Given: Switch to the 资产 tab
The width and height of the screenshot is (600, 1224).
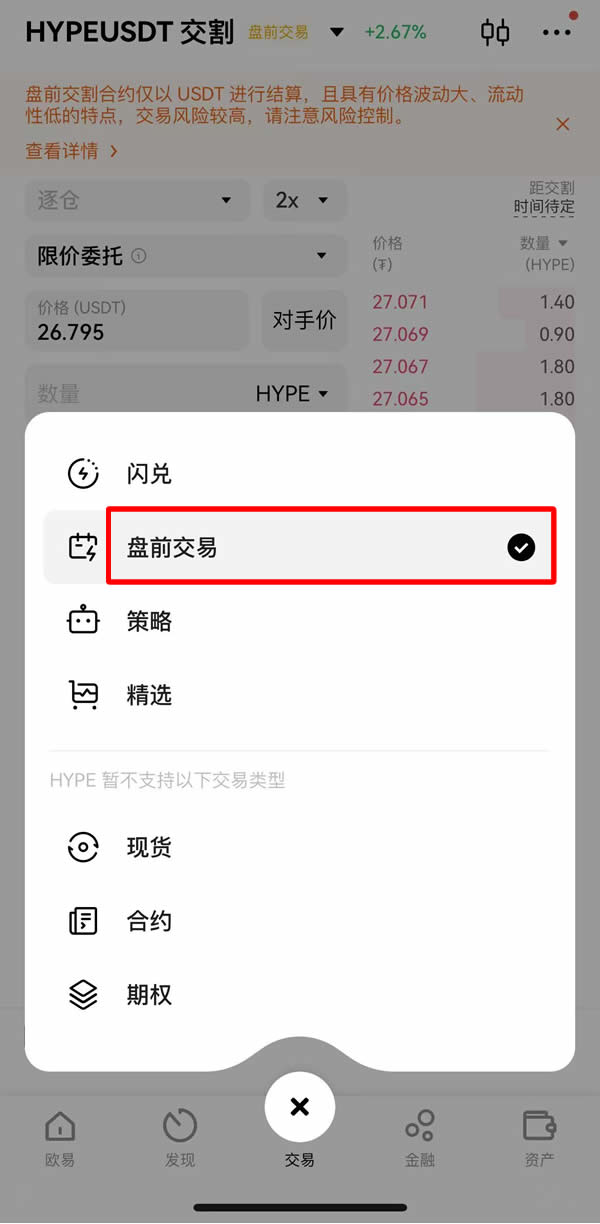Looking at the screenshot, I should point(539,1138).
